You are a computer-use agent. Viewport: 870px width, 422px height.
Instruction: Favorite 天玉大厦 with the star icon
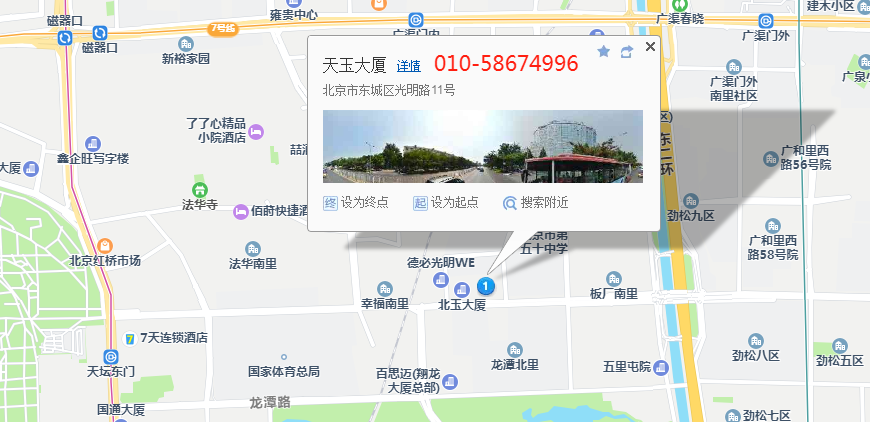coord(603,51)
